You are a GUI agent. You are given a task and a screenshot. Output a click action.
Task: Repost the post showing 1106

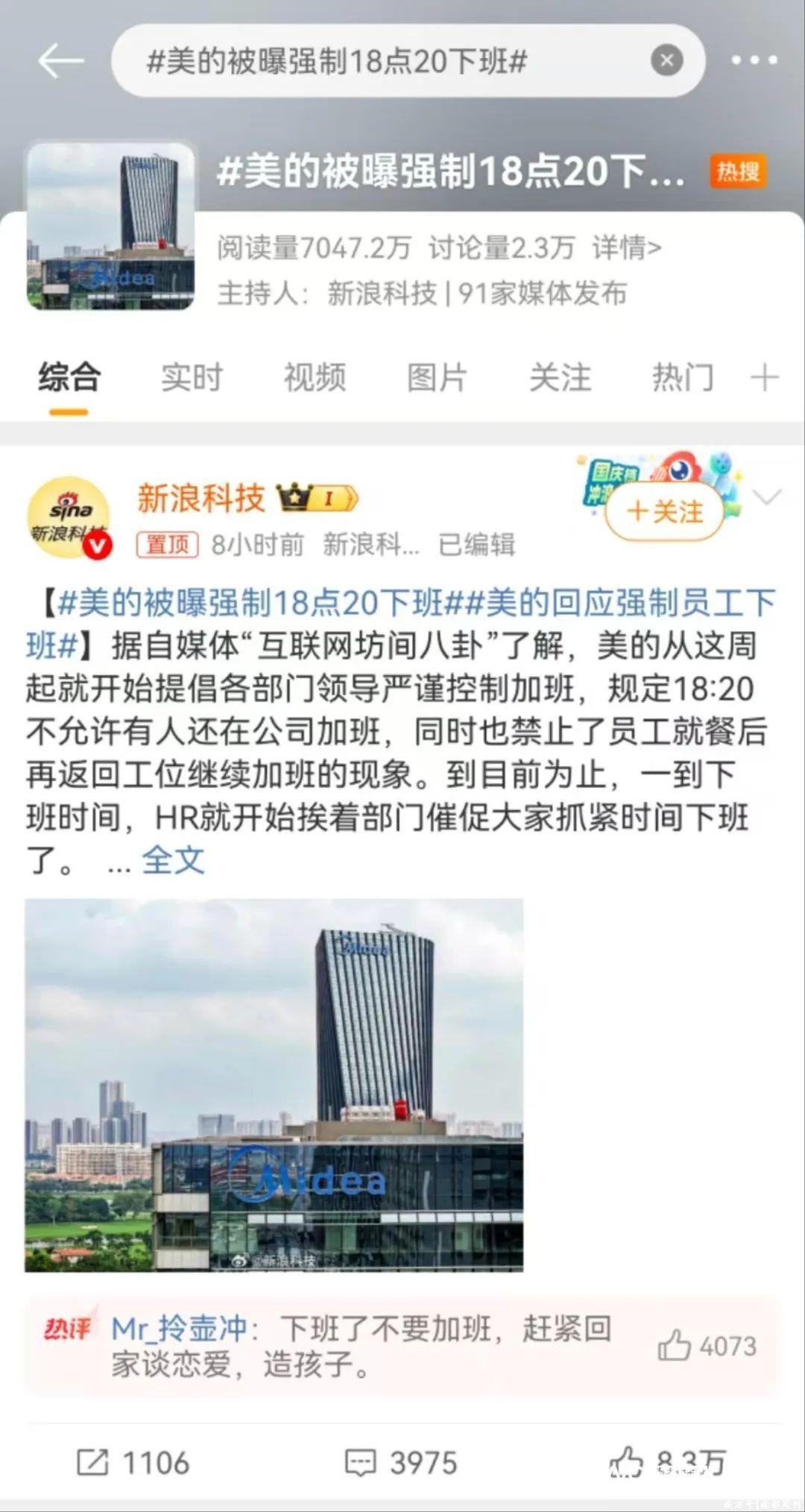pyautogui.click(x=133, y=1462)
